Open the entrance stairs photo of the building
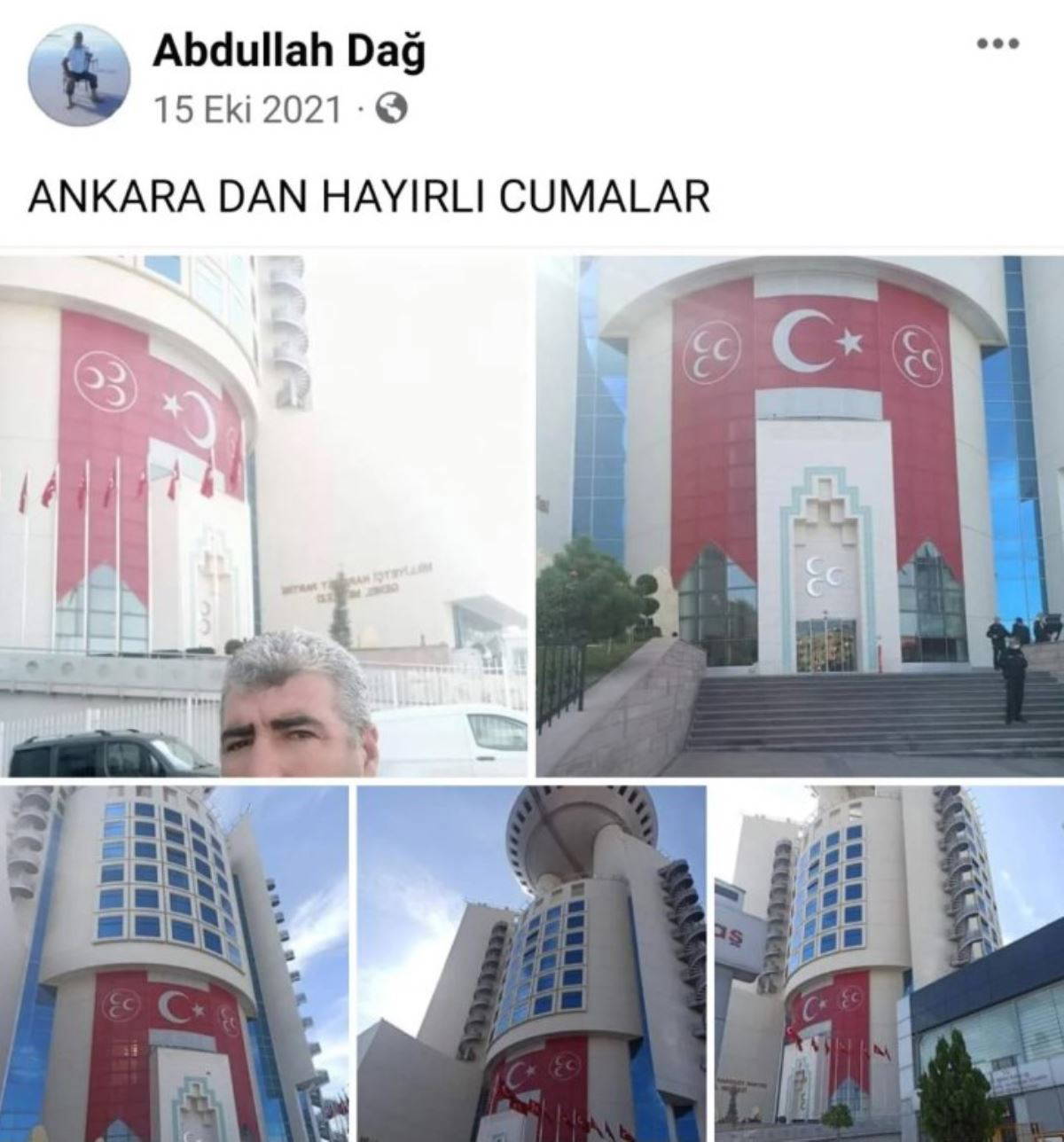This screenshot has width=1064, height=1142. [x=800, y=517]
